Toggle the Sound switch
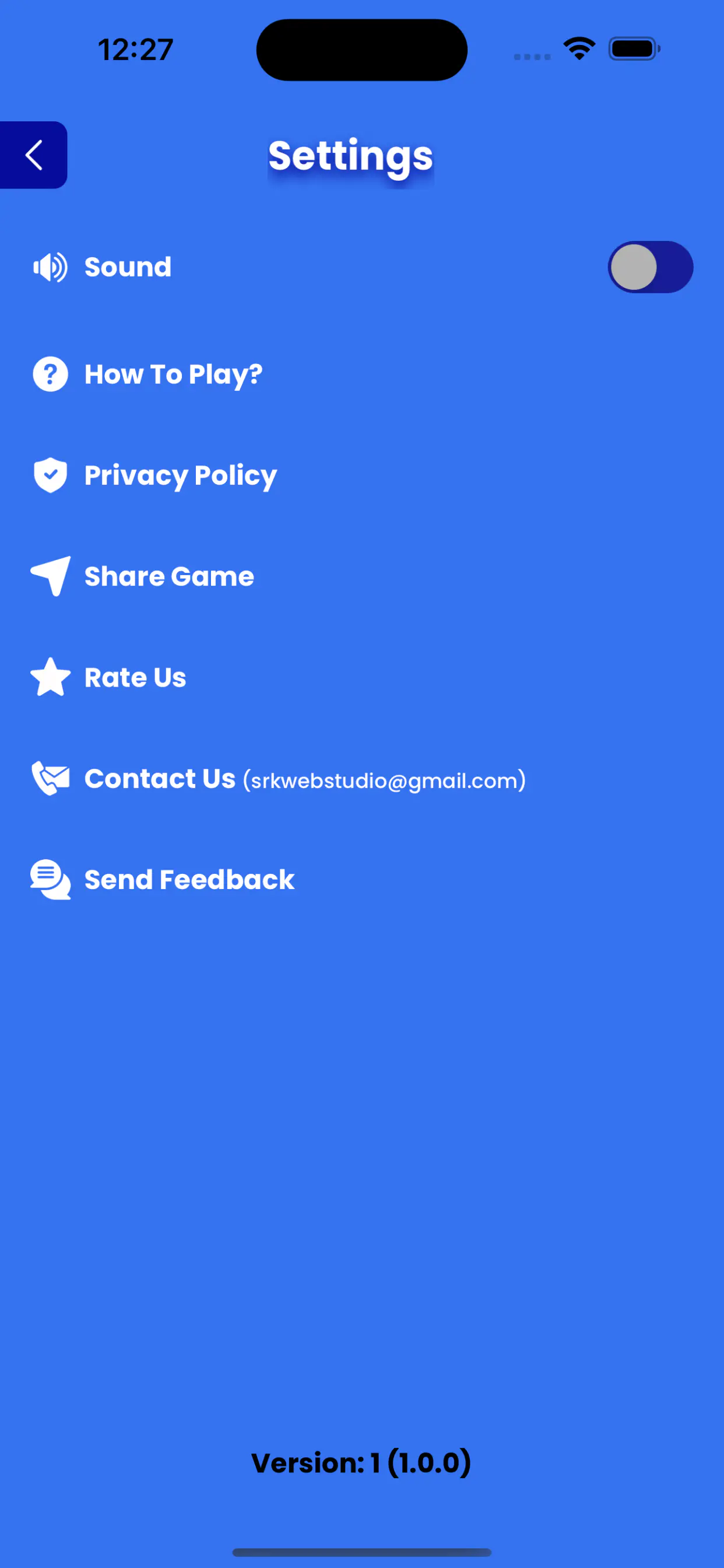The image size is (724, 1568). (x=650, y=267)
